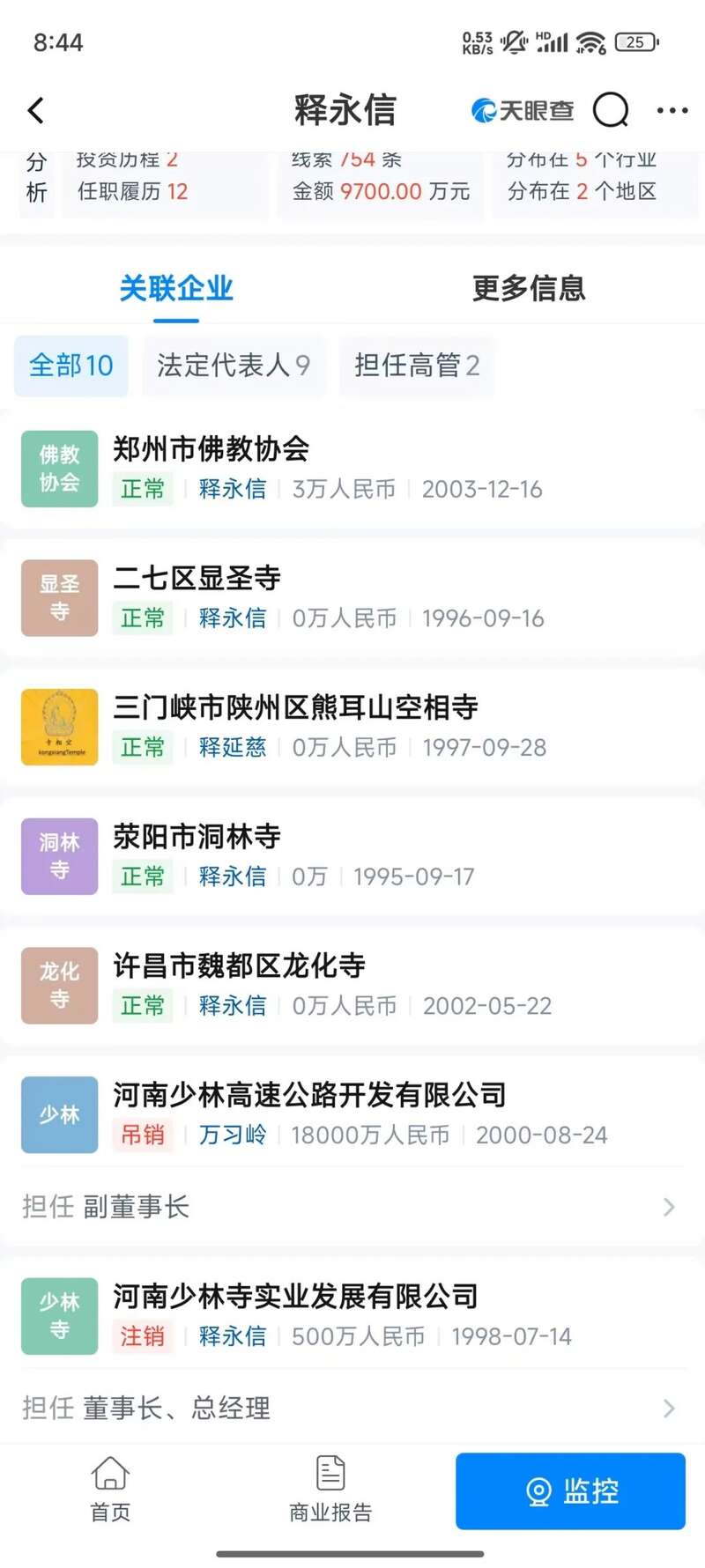This screenshot has height=1568, width=705.
Task: Expand 担任 董事长、总经理 position row
Action: coord(352,1408)
